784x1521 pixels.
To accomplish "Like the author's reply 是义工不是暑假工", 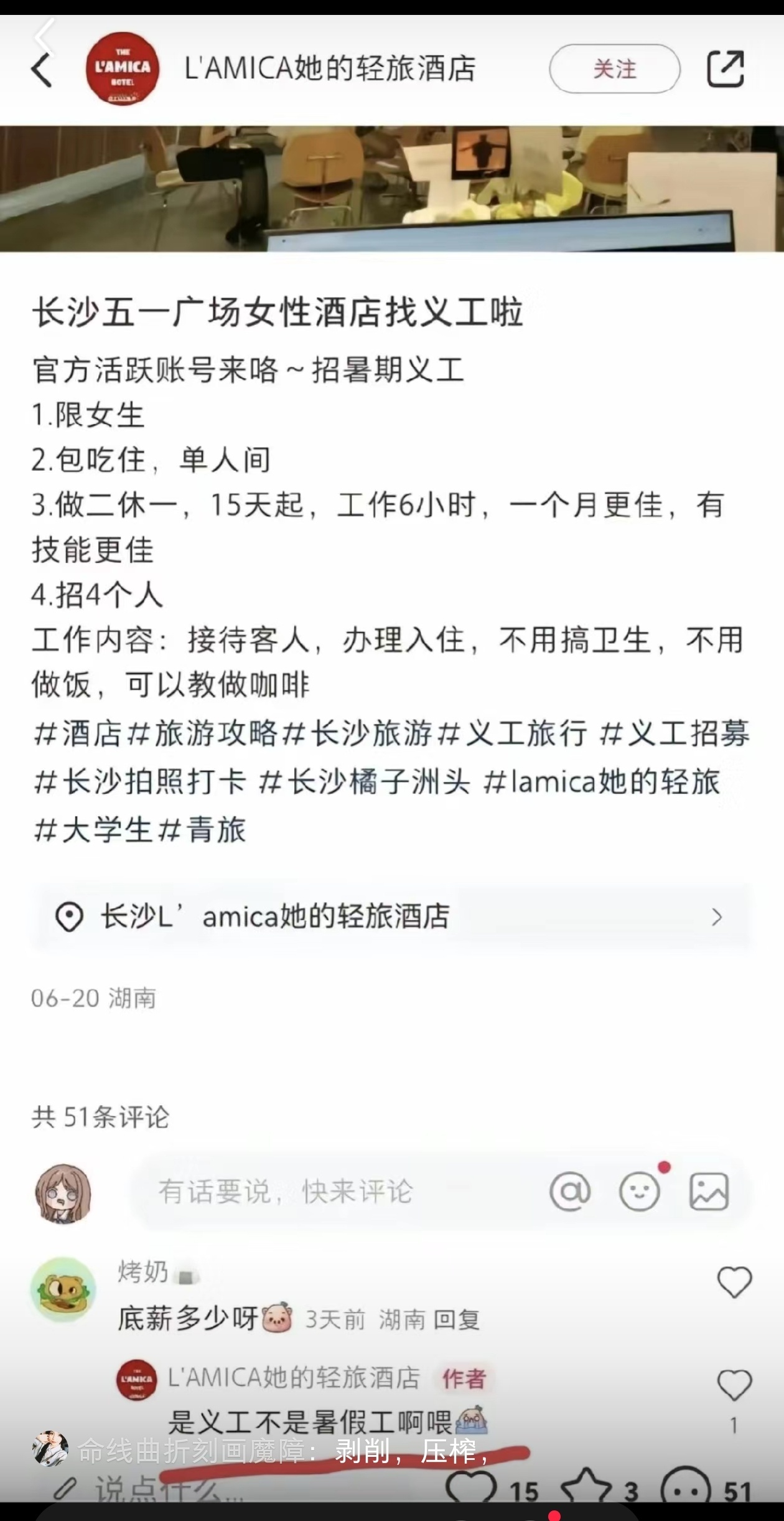I will [x=734, y=1387].
